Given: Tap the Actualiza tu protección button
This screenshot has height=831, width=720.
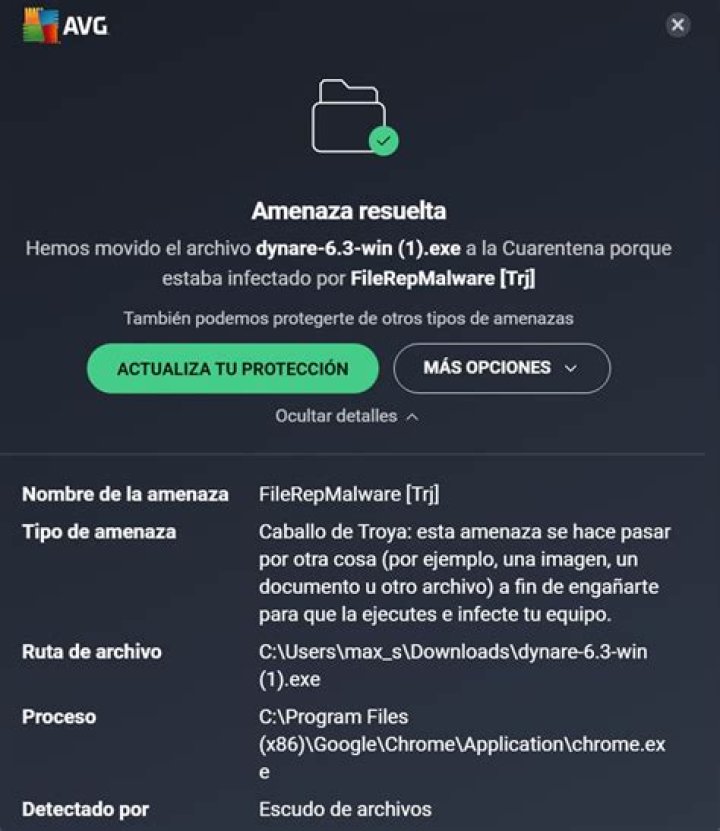Looking at the screenshot, I should pos(232,369).
